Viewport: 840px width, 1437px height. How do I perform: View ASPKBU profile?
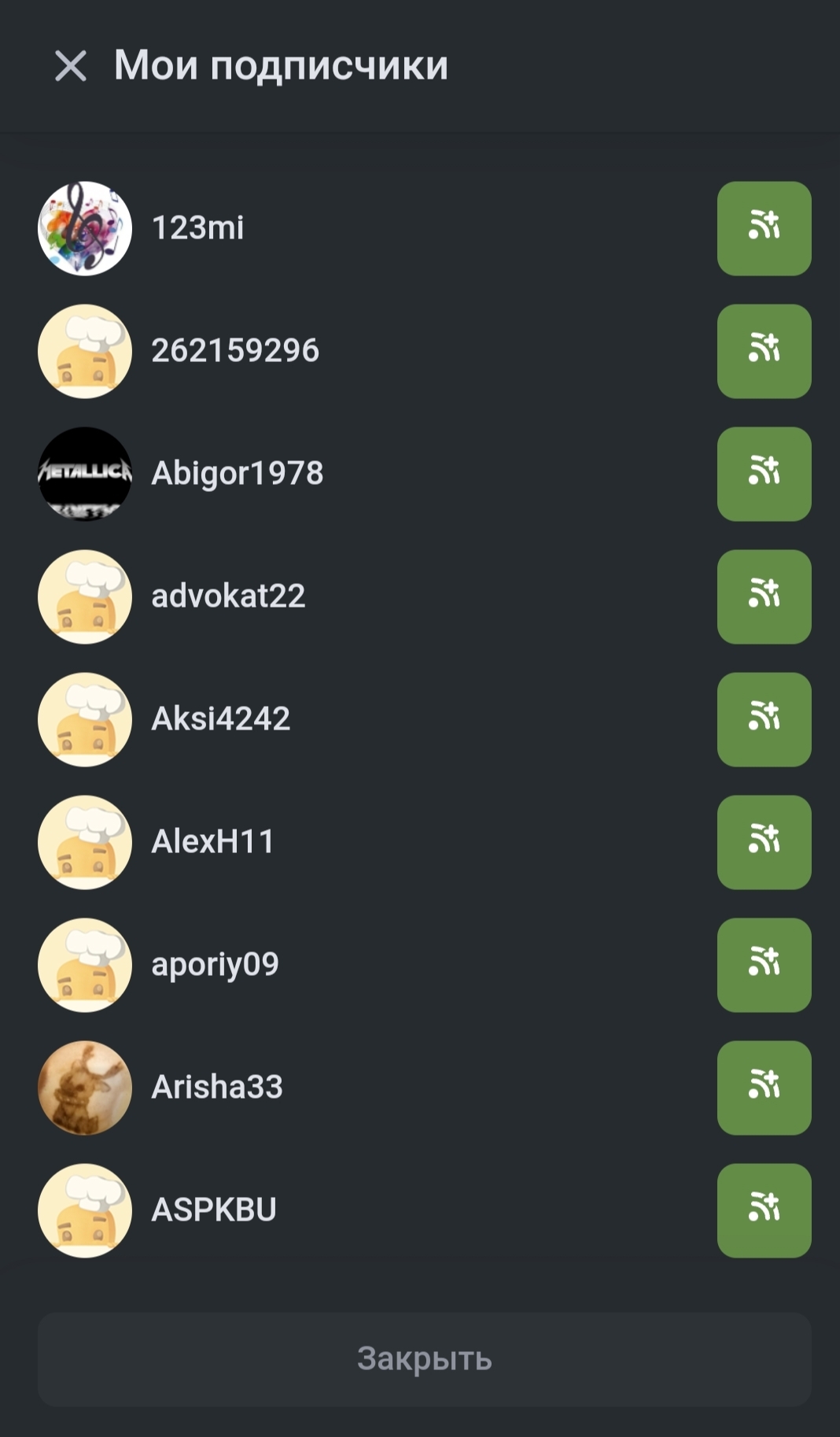point(213,1210)
